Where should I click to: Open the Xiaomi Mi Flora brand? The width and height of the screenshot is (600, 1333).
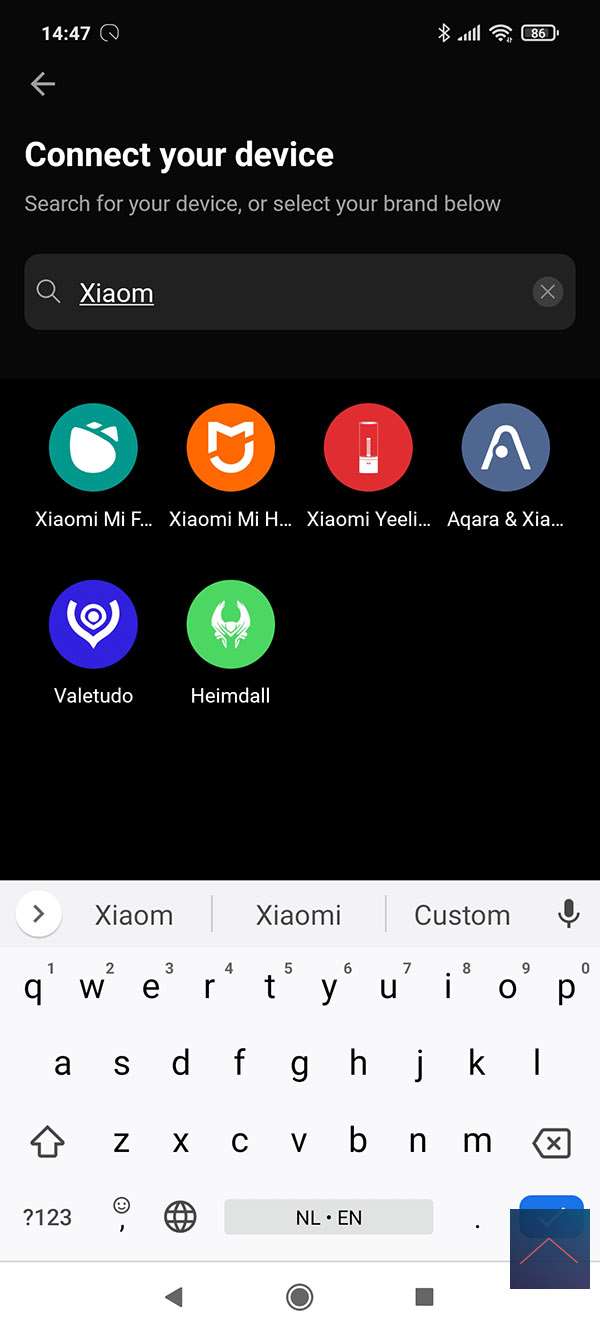coord(93,448)
